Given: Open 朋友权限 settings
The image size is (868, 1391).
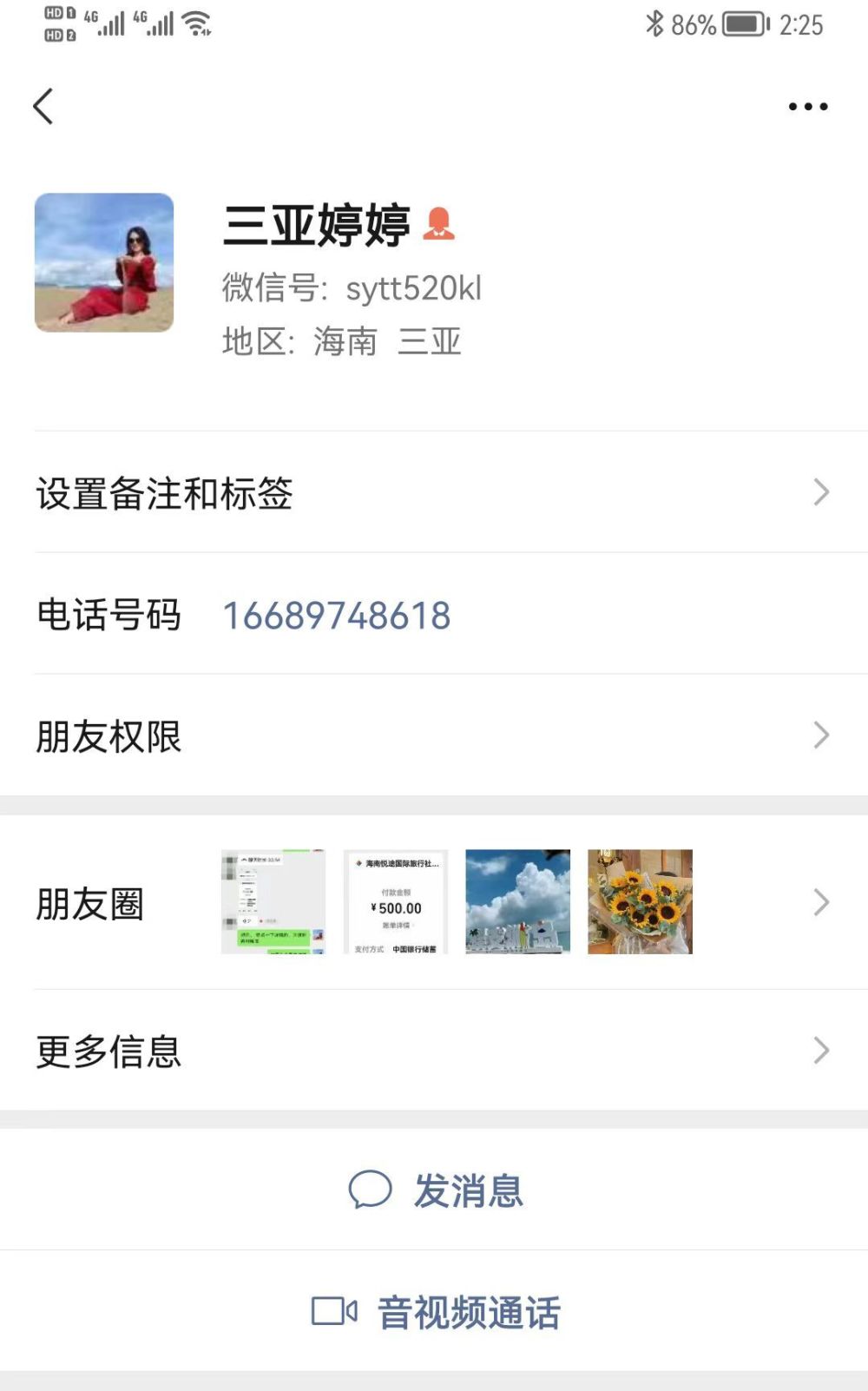Looking at the screenshot, I should (x=434, y=735).
